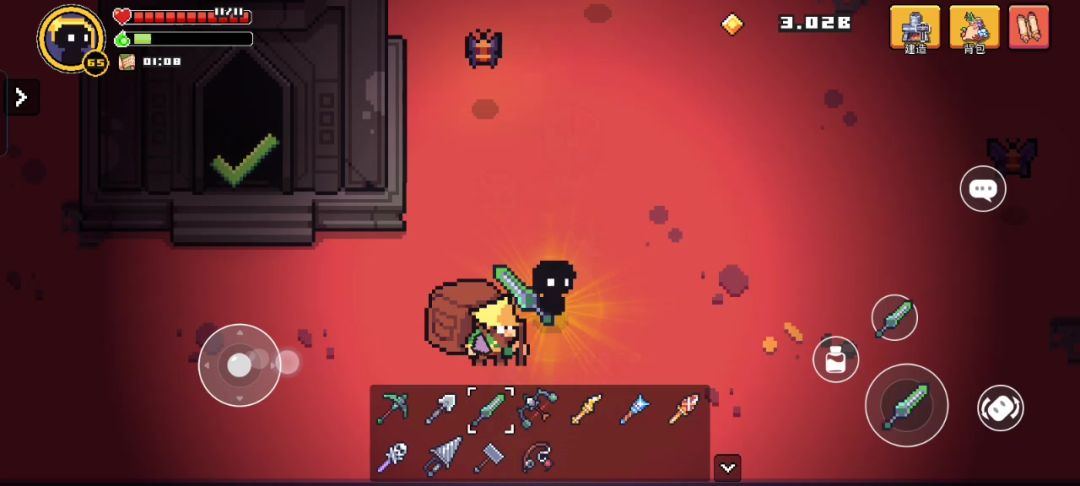
Task: Select the blue ice staff in hotbar
Action: click(635, 409)
